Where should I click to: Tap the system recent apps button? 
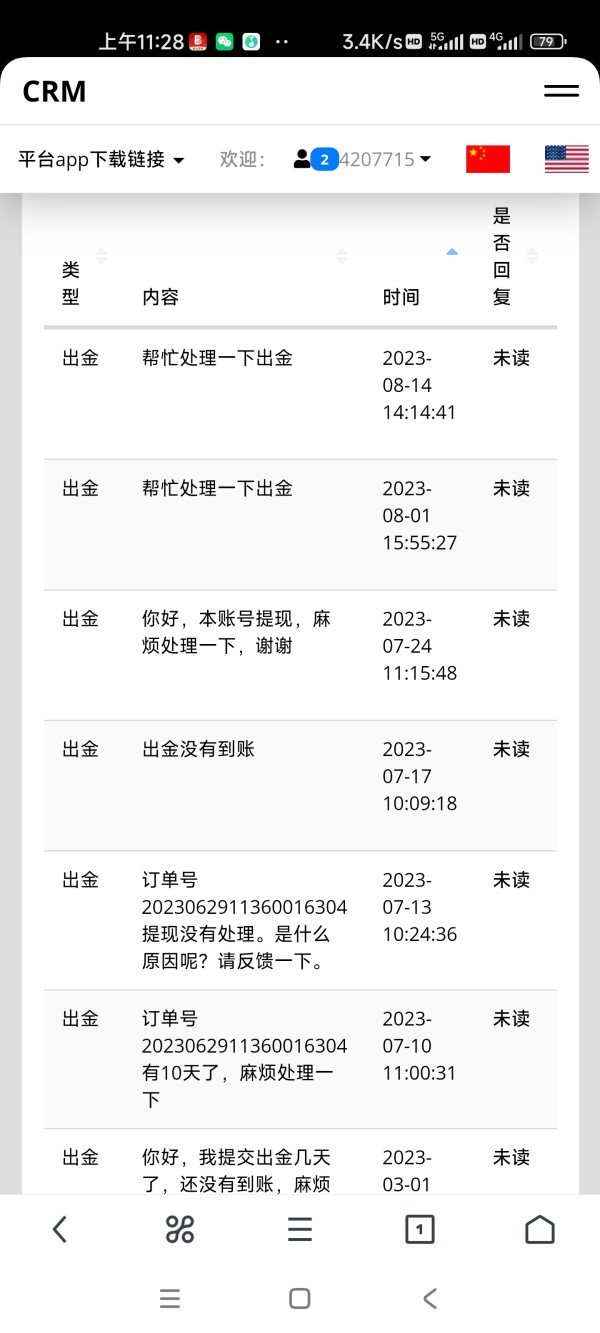tap(170, 1298)
